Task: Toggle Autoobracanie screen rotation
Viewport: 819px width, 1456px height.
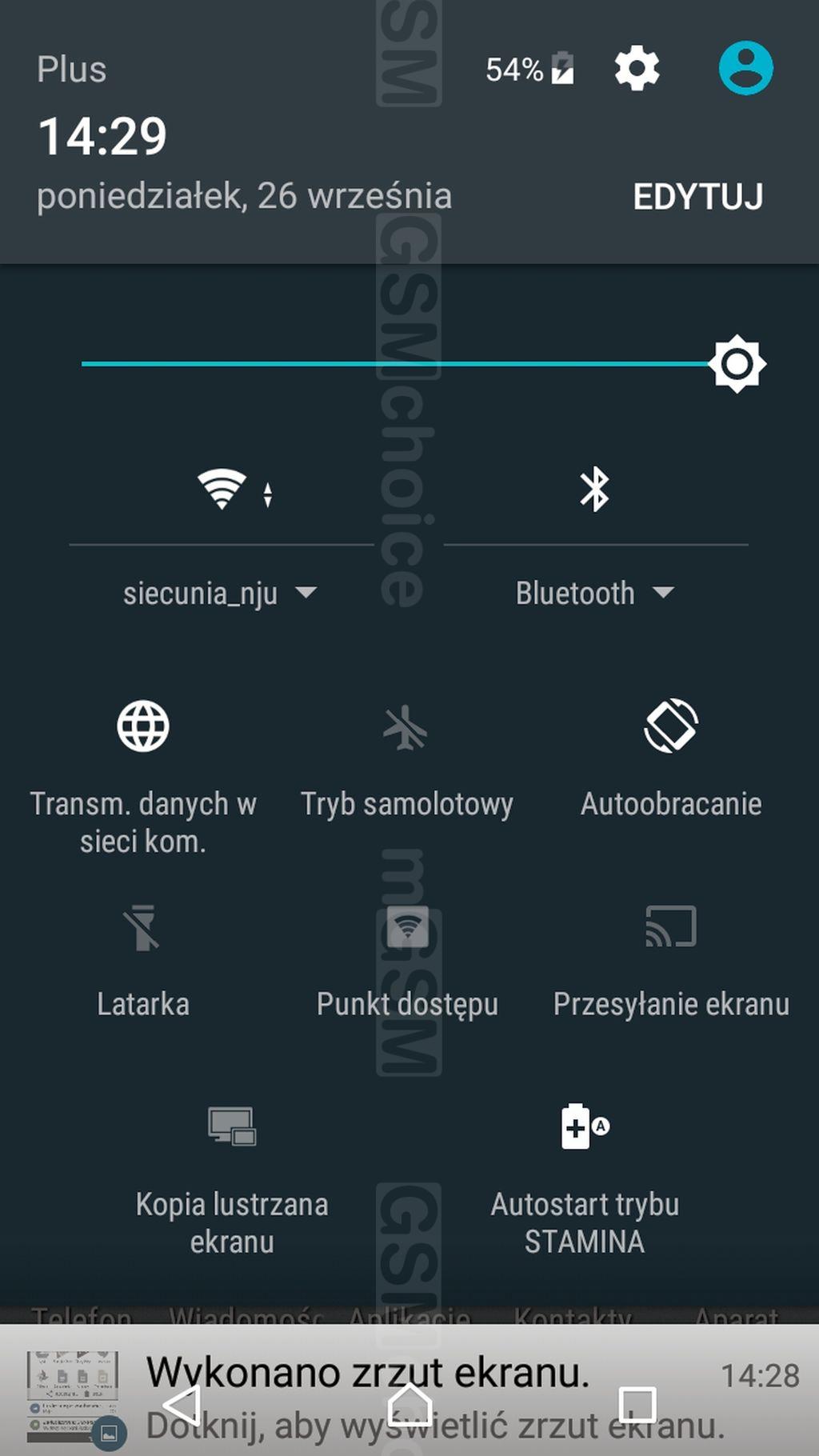Action: click(671, 760)
